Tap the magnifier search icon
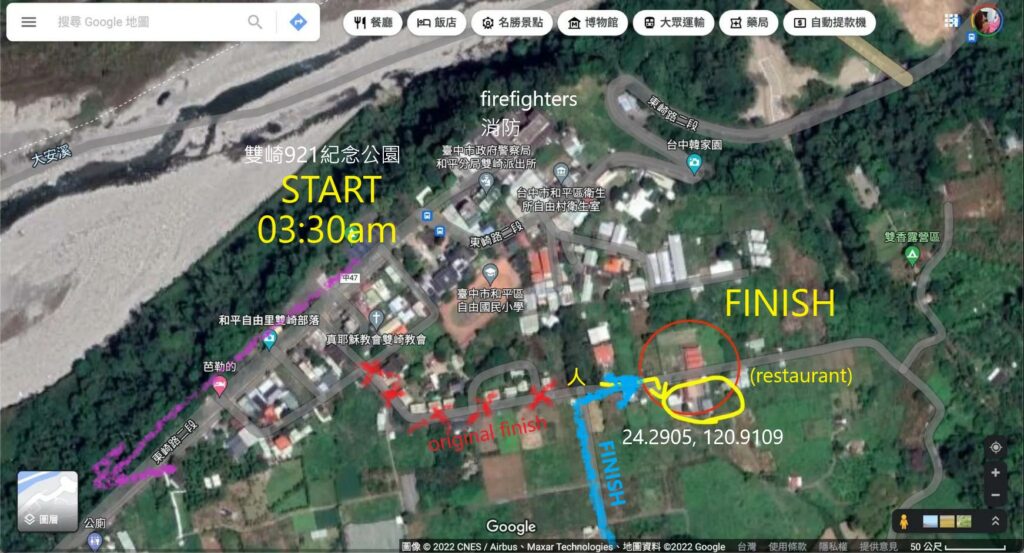 pos(255,22)
